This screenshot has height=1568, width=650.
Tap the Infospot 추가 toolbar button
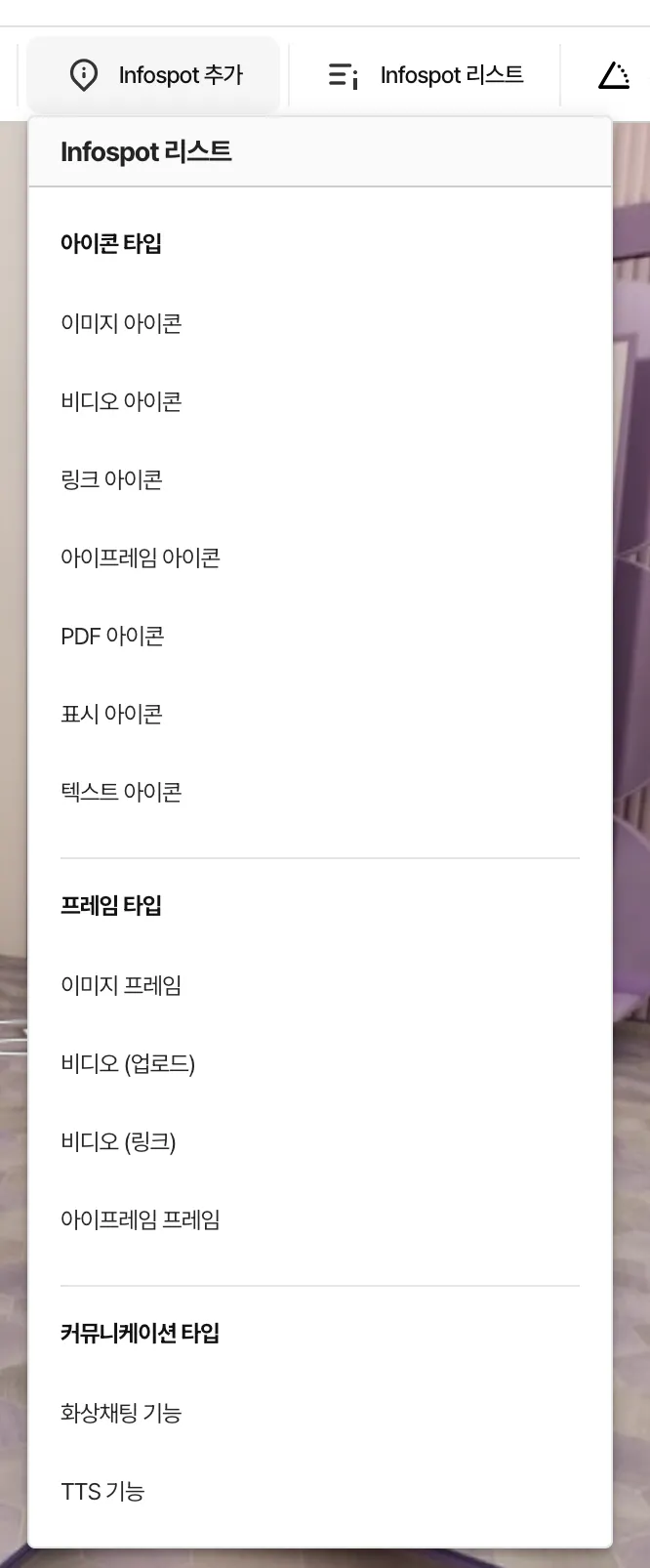pyautogui.click(x=154, y=75)
